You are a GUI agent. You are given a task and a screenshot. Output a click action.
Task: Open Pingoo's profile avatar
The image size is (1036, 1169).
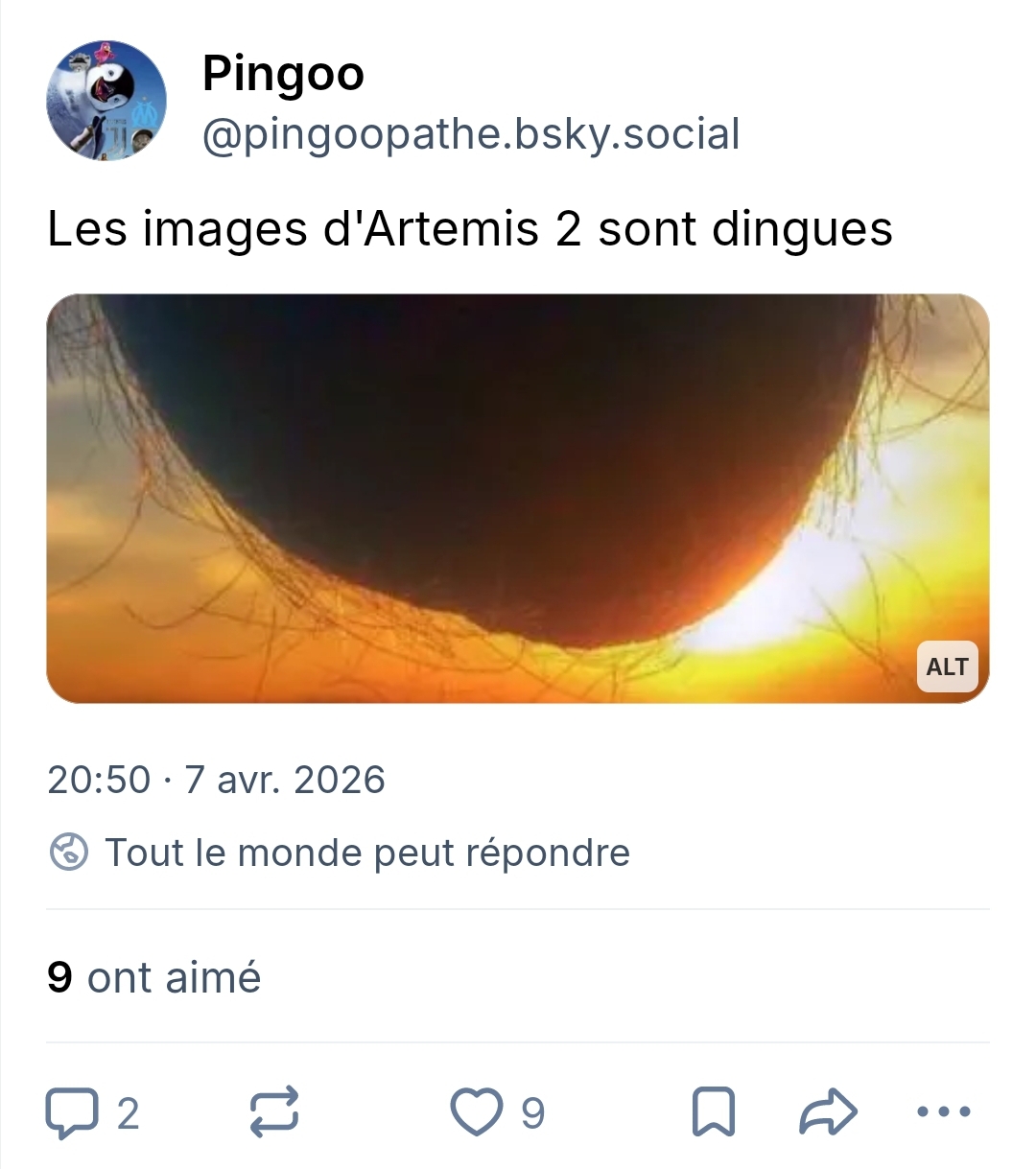click(x=106, y=100)
